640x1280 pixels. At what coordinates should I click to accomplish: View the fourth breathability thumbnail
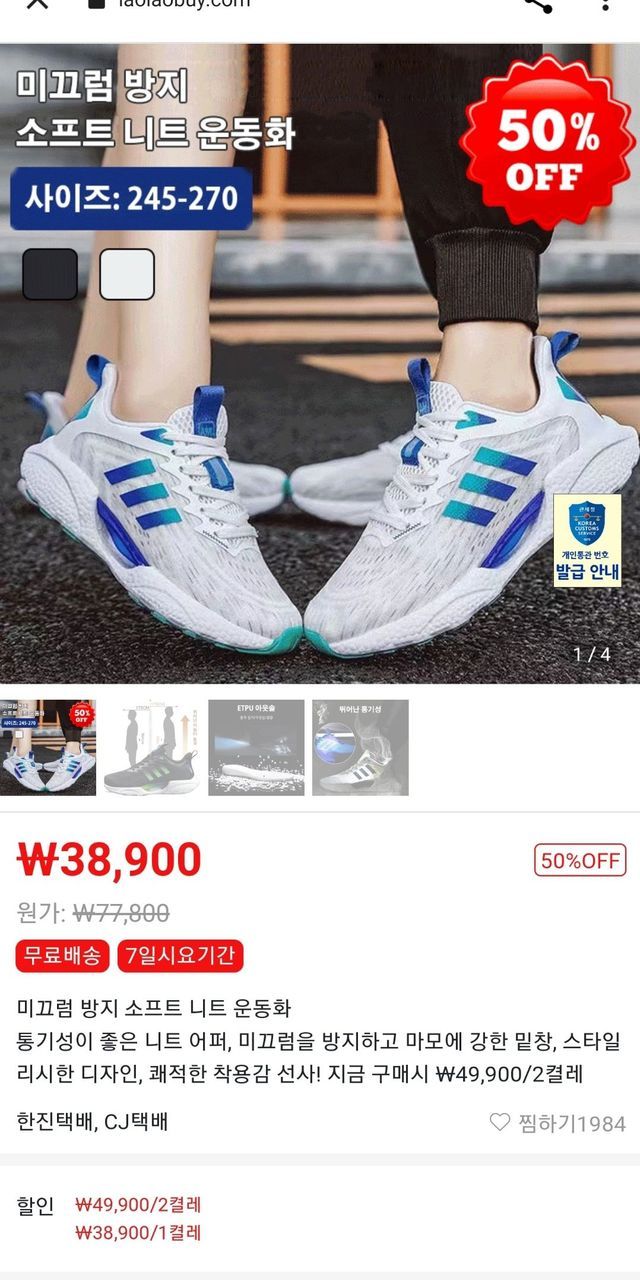click(x=360, y=747)
